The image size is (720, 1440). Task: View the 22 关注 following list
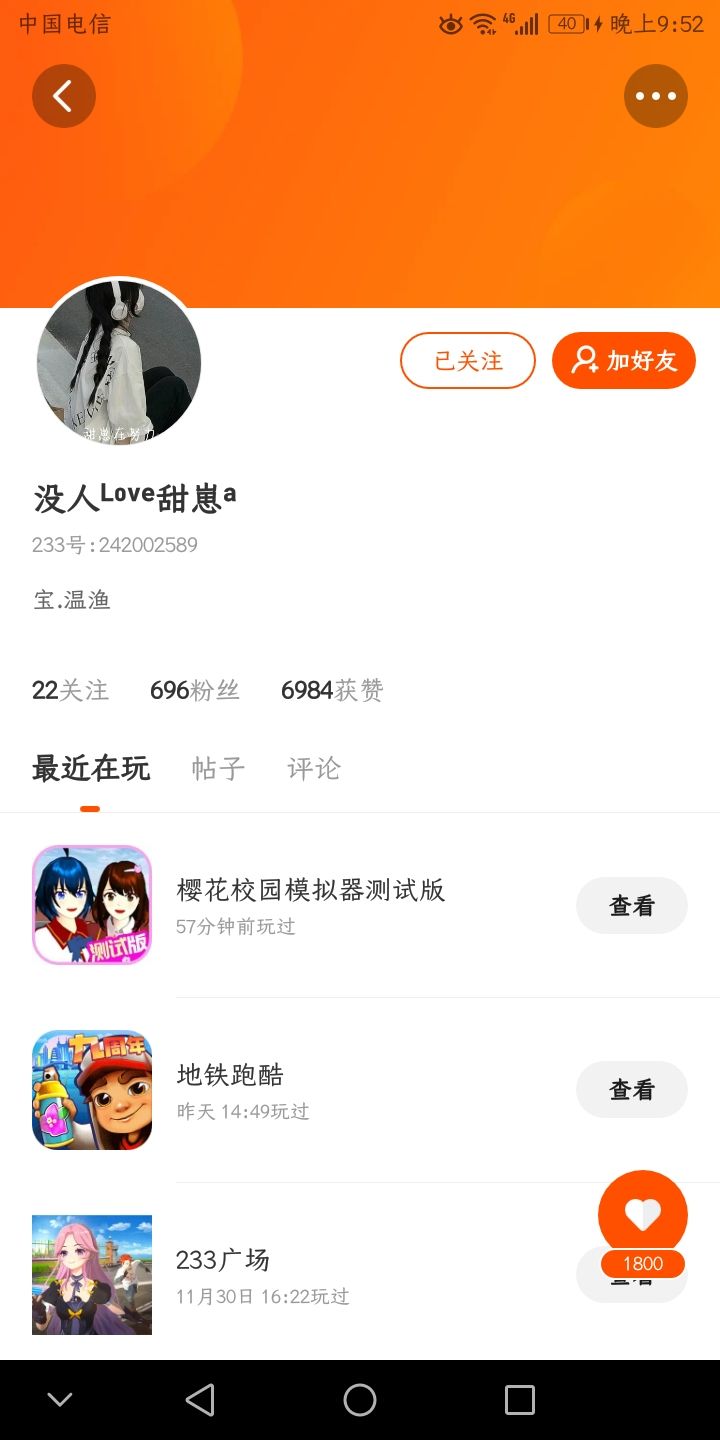point(70,690)
